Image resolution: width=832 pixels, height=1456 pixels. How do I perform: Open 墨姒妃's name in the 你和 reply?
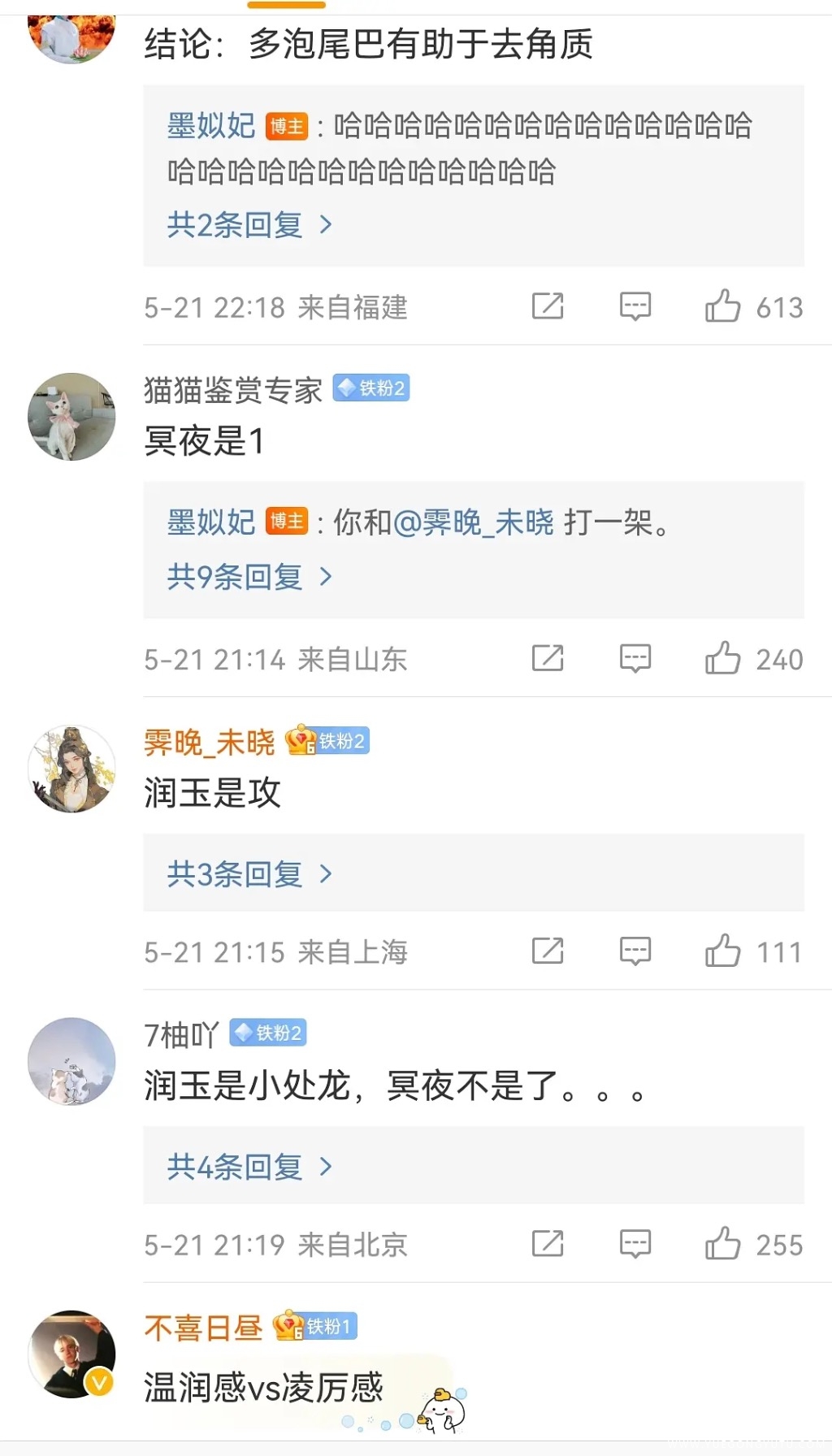(211, 522)
